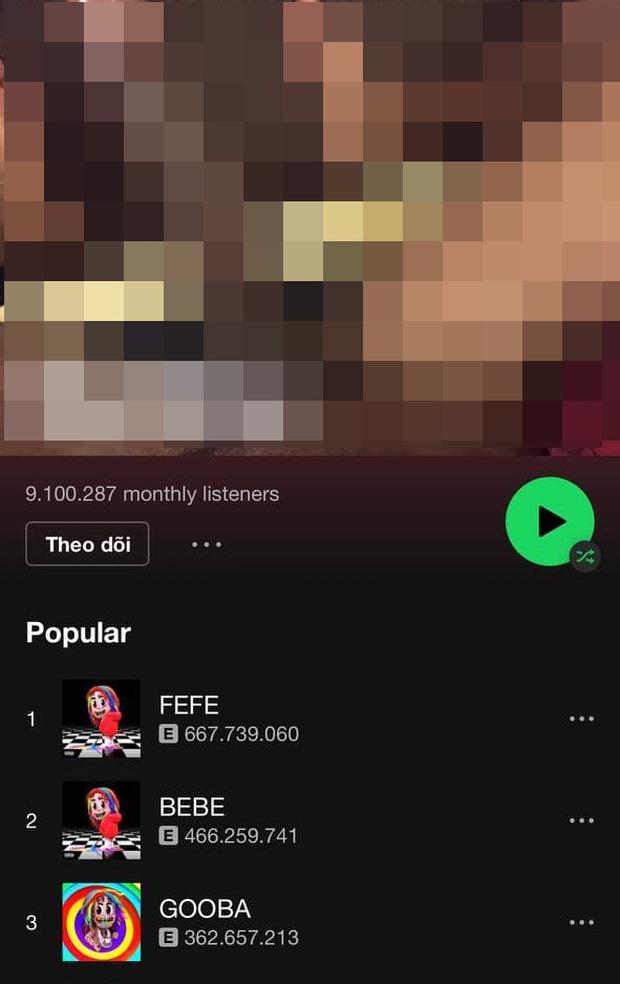Open more options for FEFE
The width and height of the screenshot is (620, 984).
click(x=581, y=719)
